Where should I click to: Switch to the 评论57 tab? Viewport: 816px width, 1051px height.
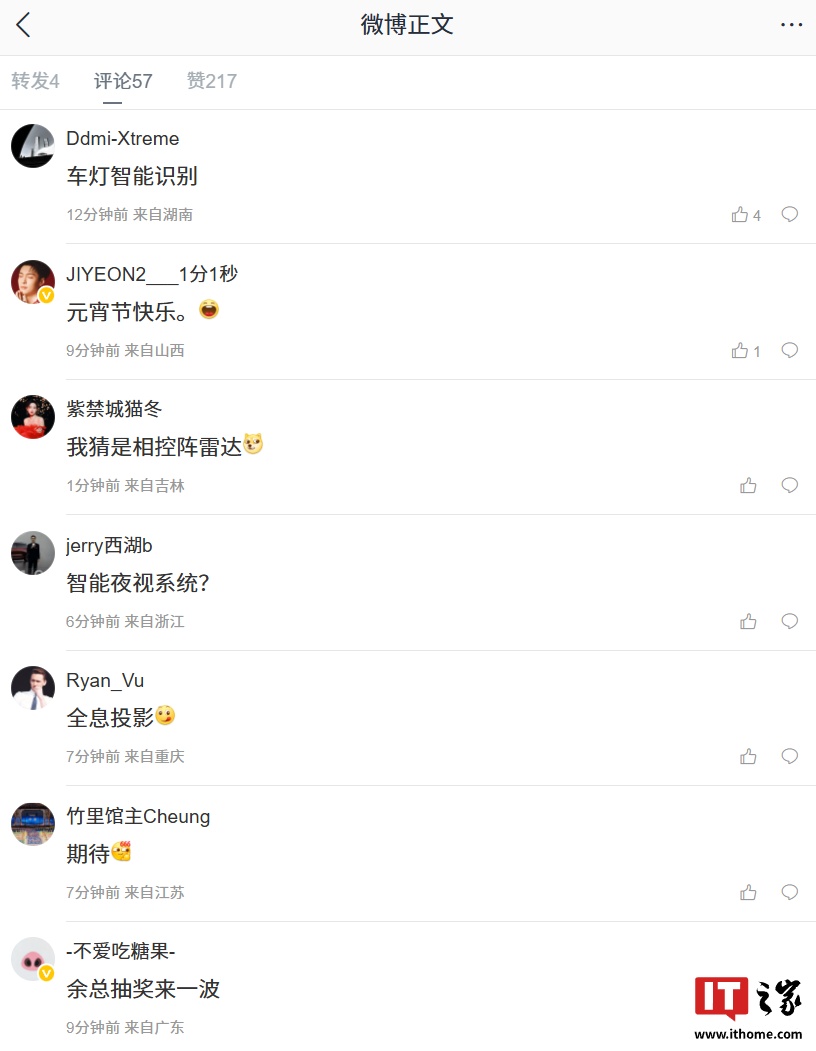coord(123,81)
